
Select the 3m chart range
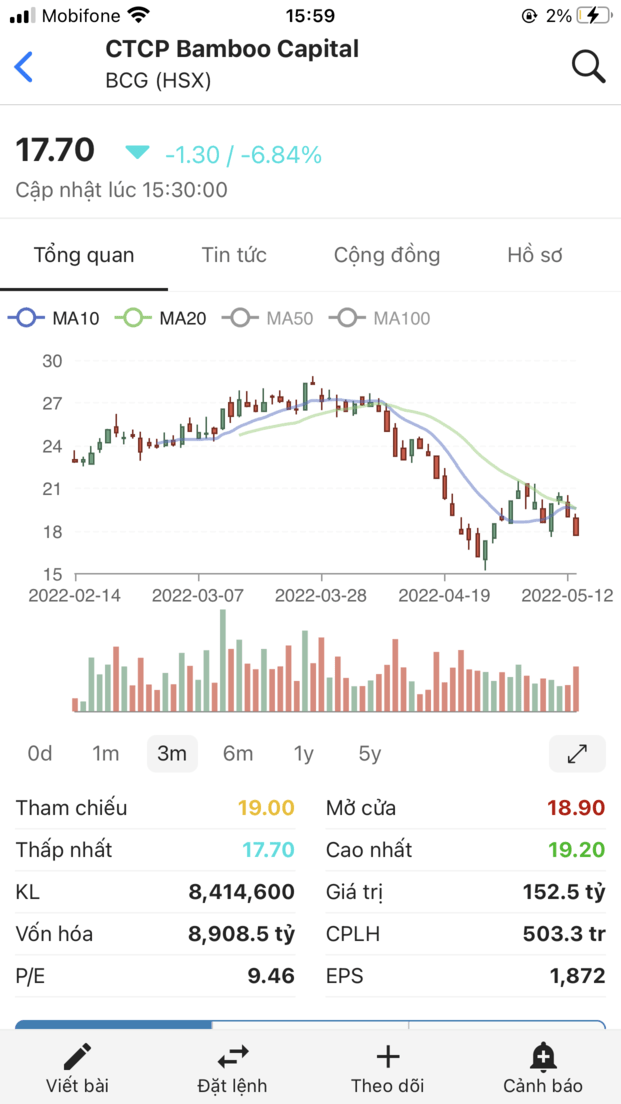coord(172,753)
